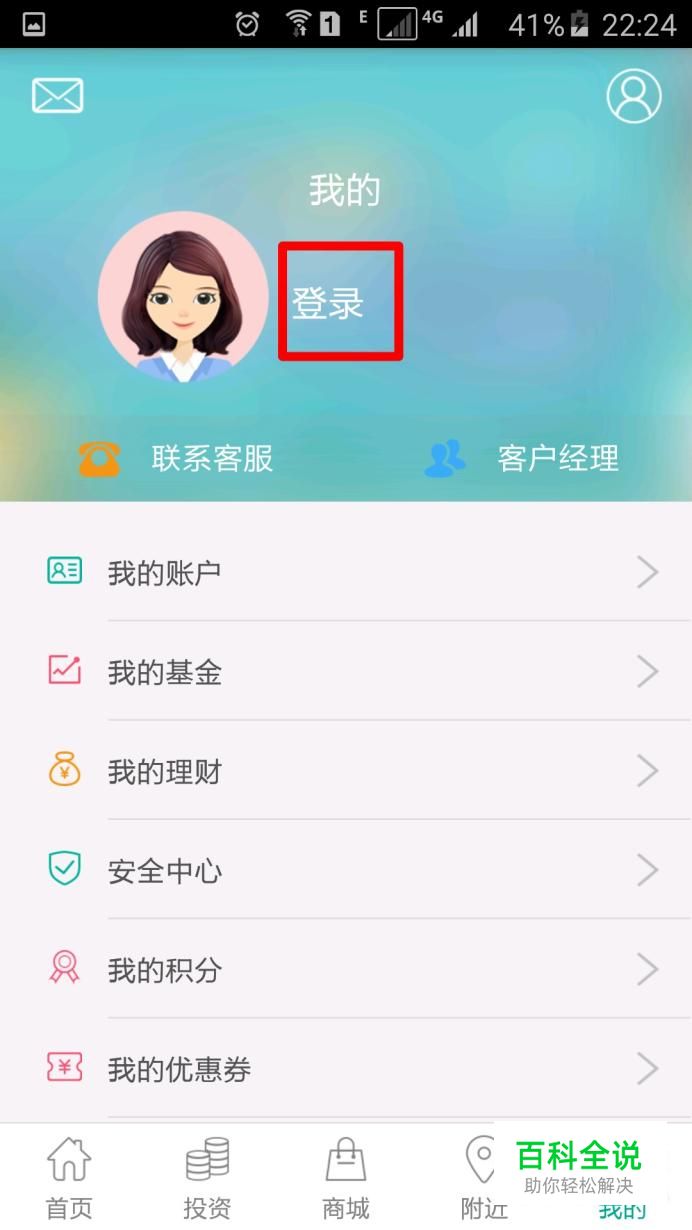
Task: Open 安全中心
Action: [x=346, y=870]
